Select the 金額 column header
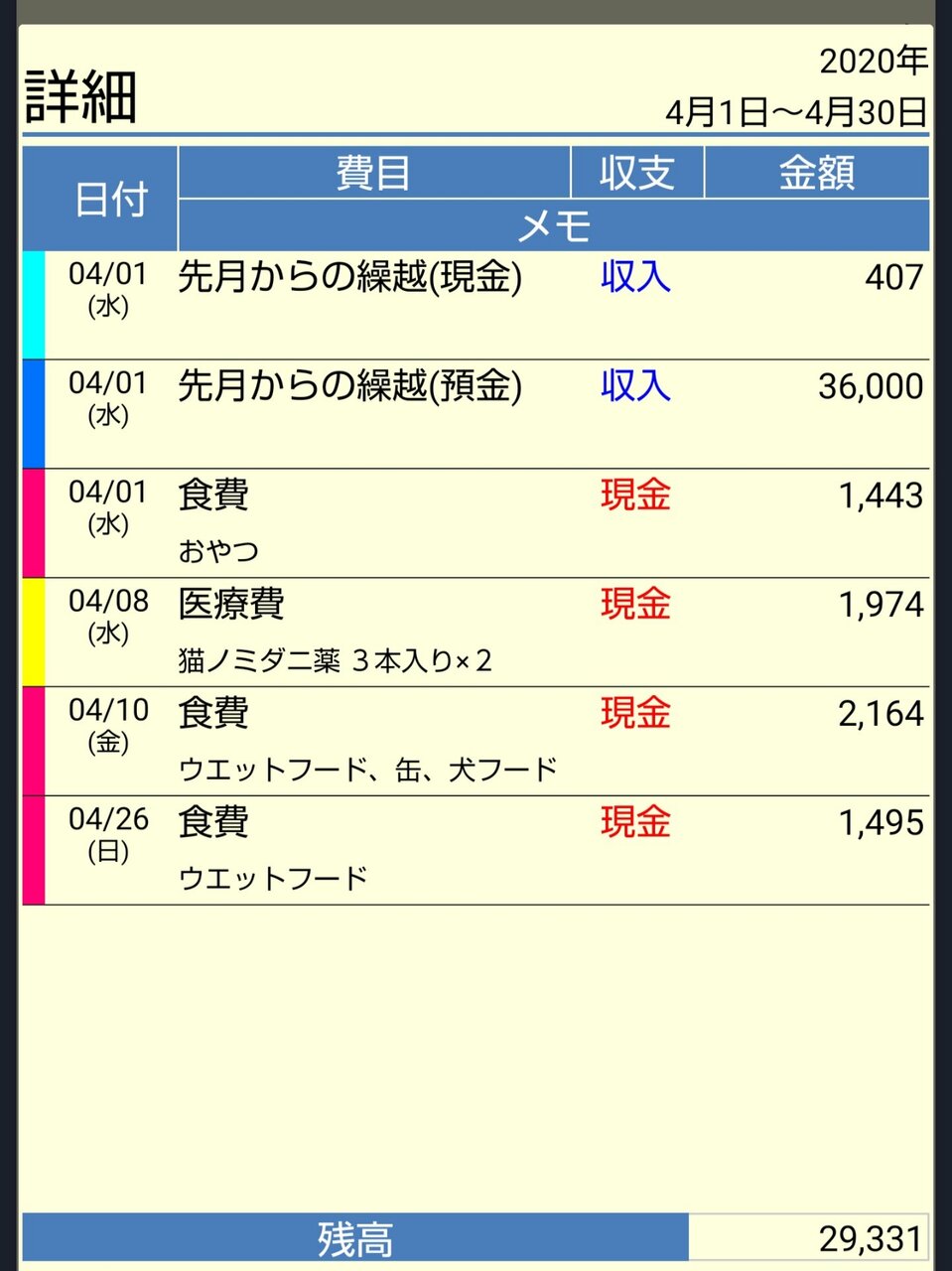The height and width of the screenshot is (1271, 952). (x=817, y=171)
